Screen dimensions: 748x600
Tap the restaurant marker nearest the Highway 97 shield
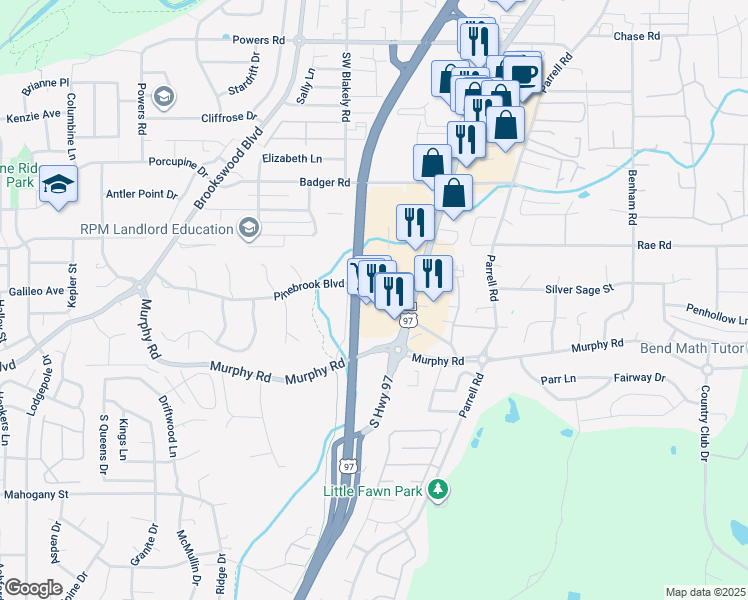394,291
